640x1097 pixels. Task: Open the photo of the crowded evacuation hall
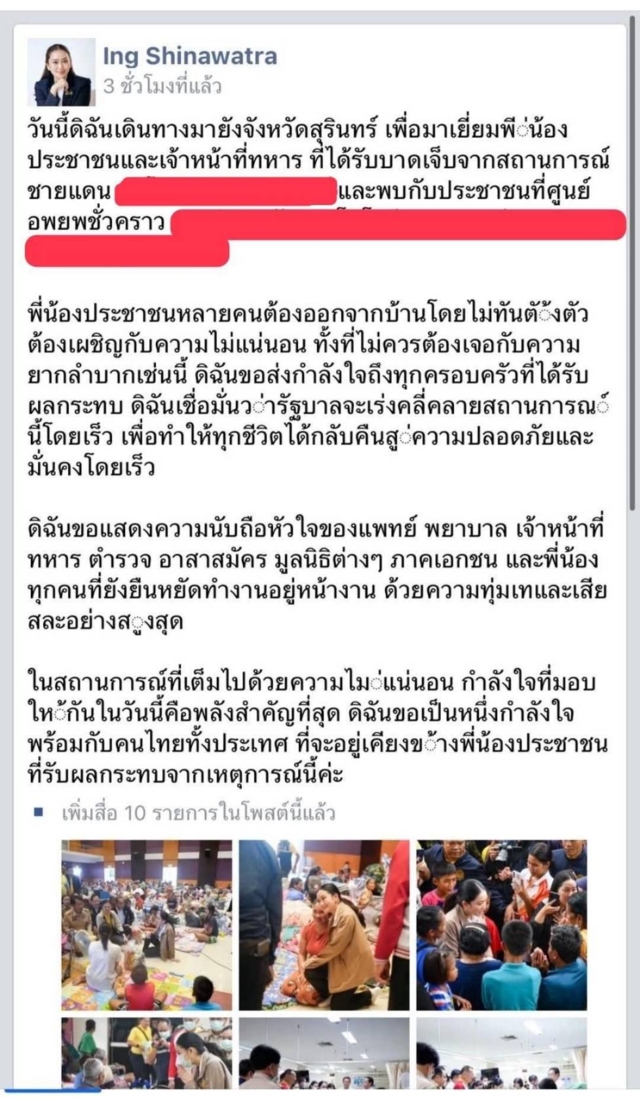coord(147,924)
